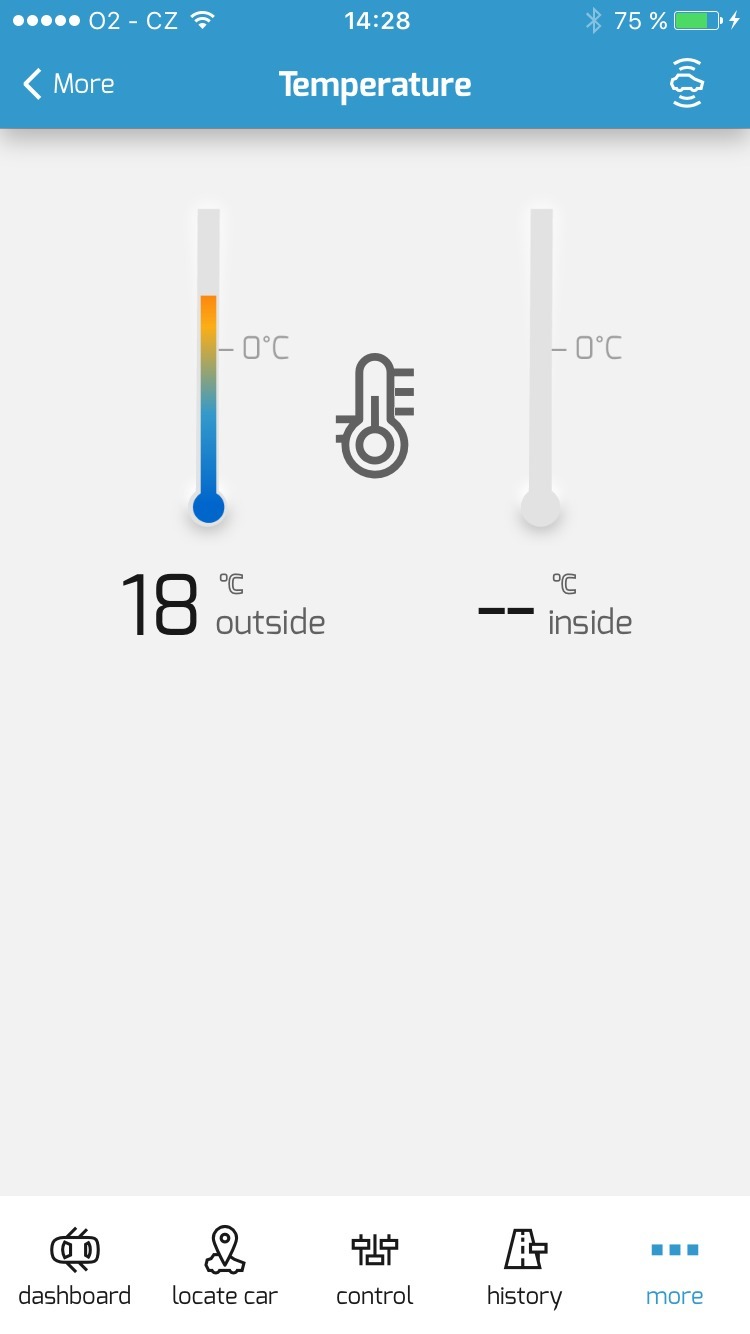Viewport: 750px width, 1334px height.
Task: Select the more tab
Action: 675,1266
